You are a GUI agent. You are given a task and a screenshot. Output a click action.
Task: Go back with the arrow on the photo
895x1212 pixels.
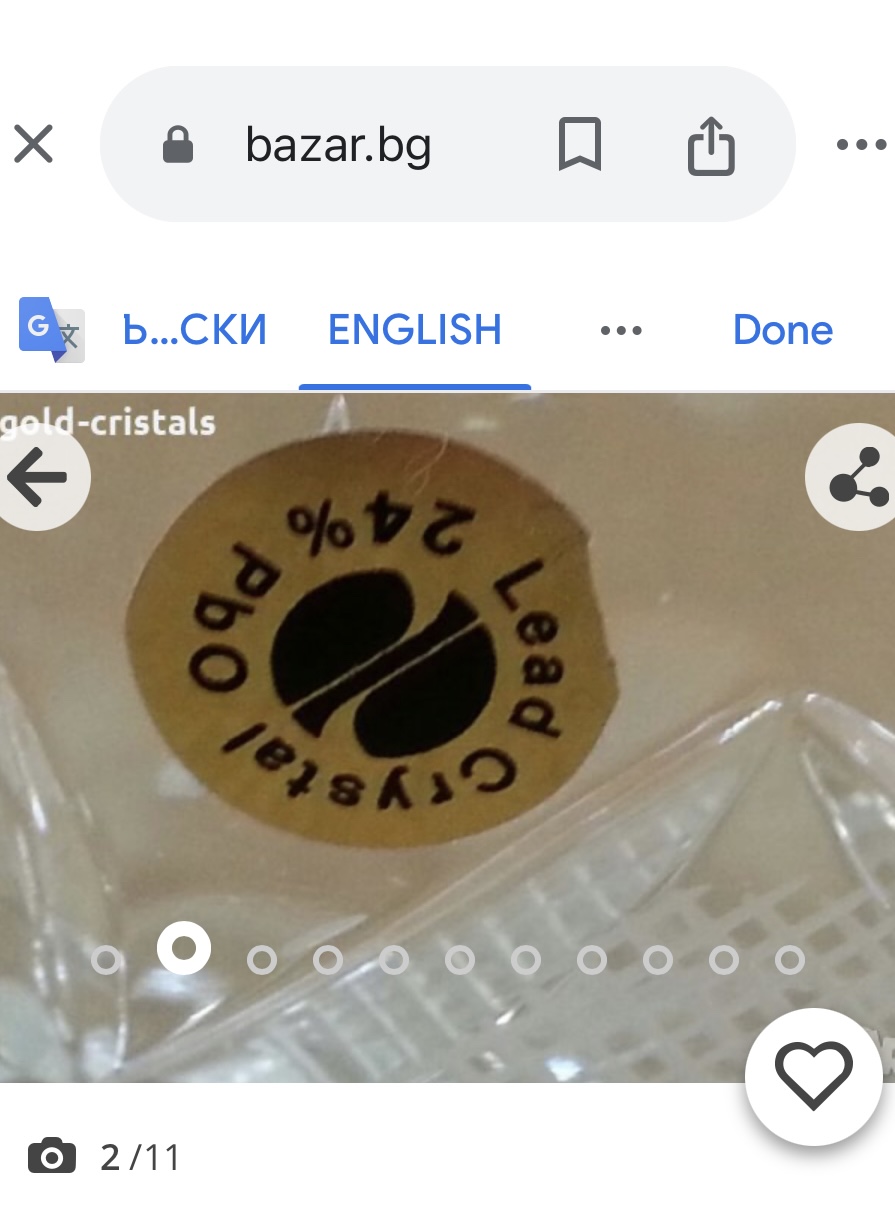38,477
